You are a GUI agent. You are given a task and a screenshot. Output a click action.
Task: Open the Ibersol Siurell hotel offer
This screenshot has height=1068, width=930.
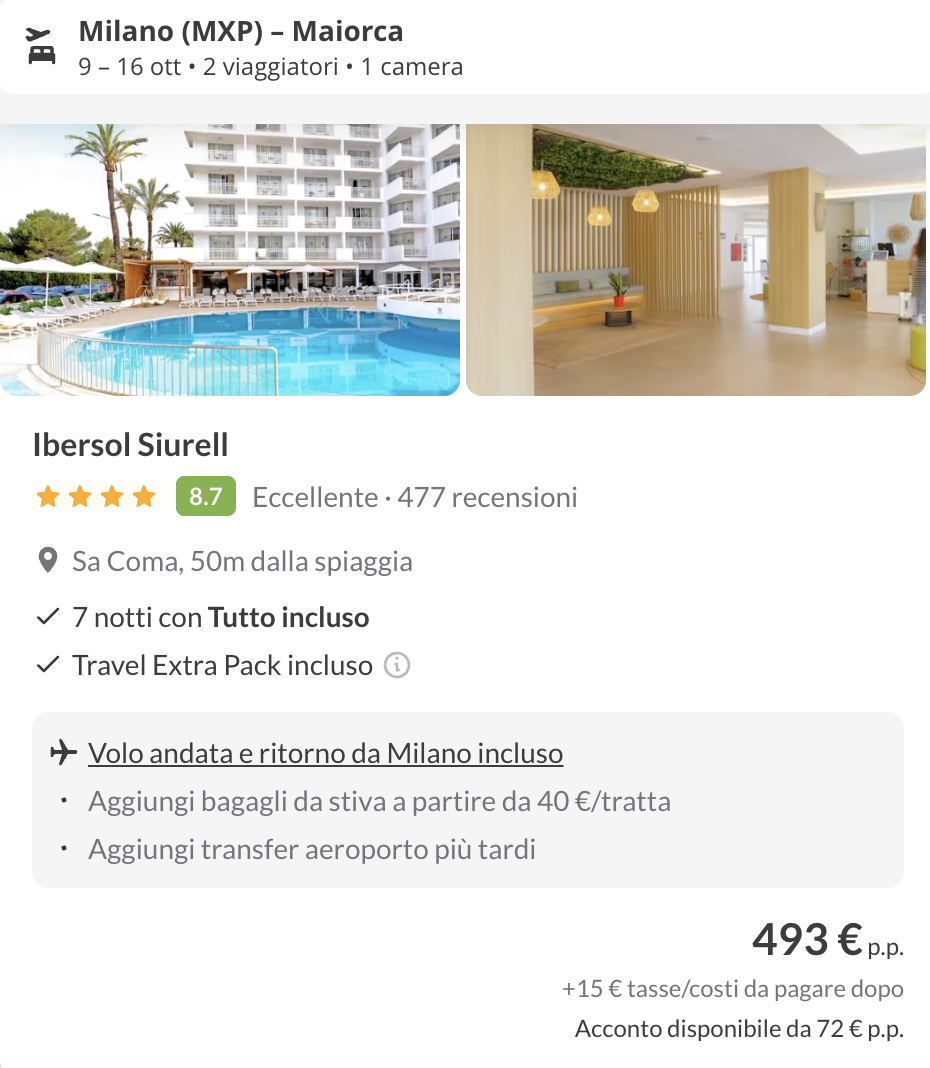click(x=131, y=445)
